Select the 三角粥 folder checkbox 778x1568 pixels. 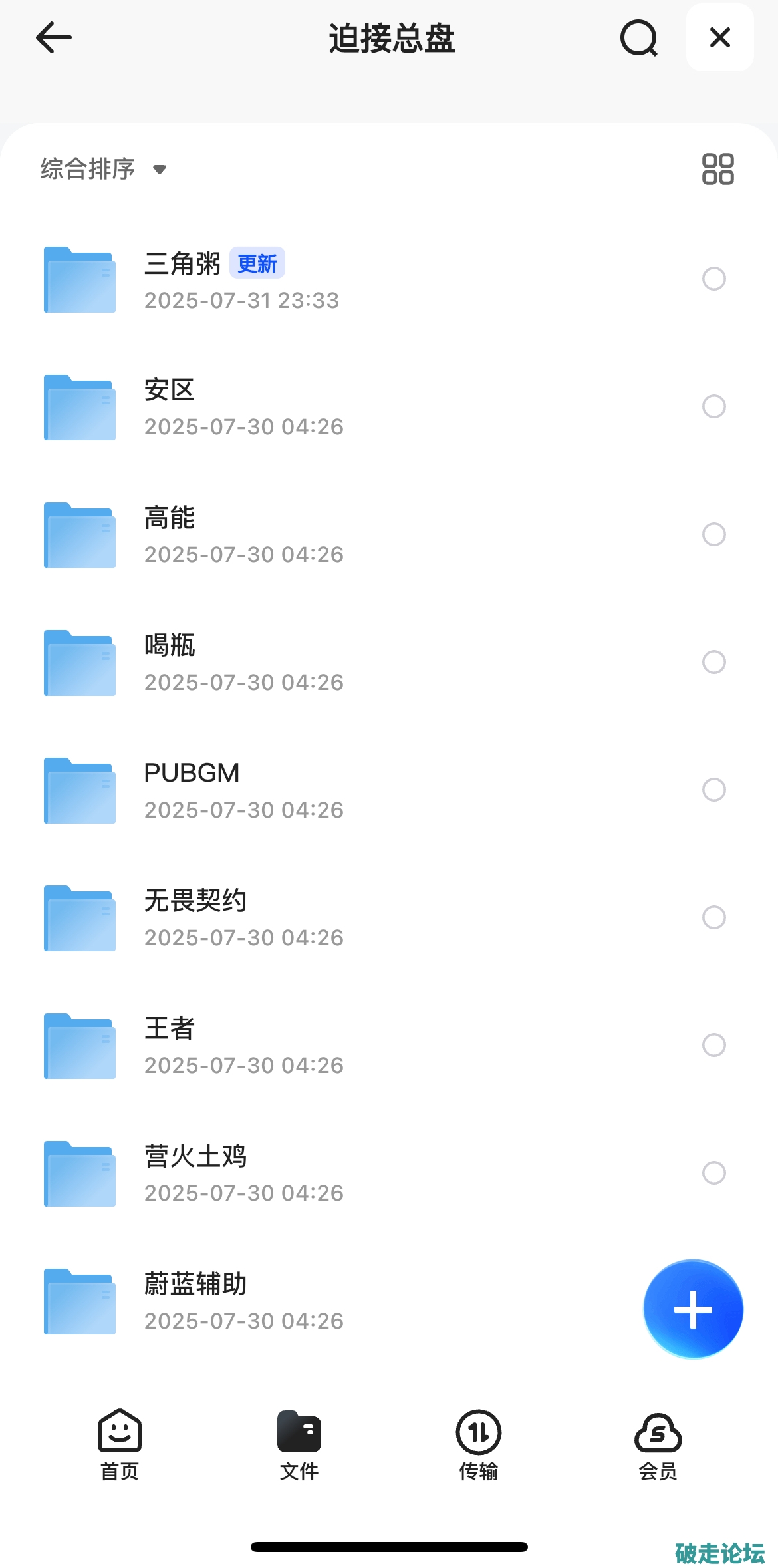pos(713,279)
